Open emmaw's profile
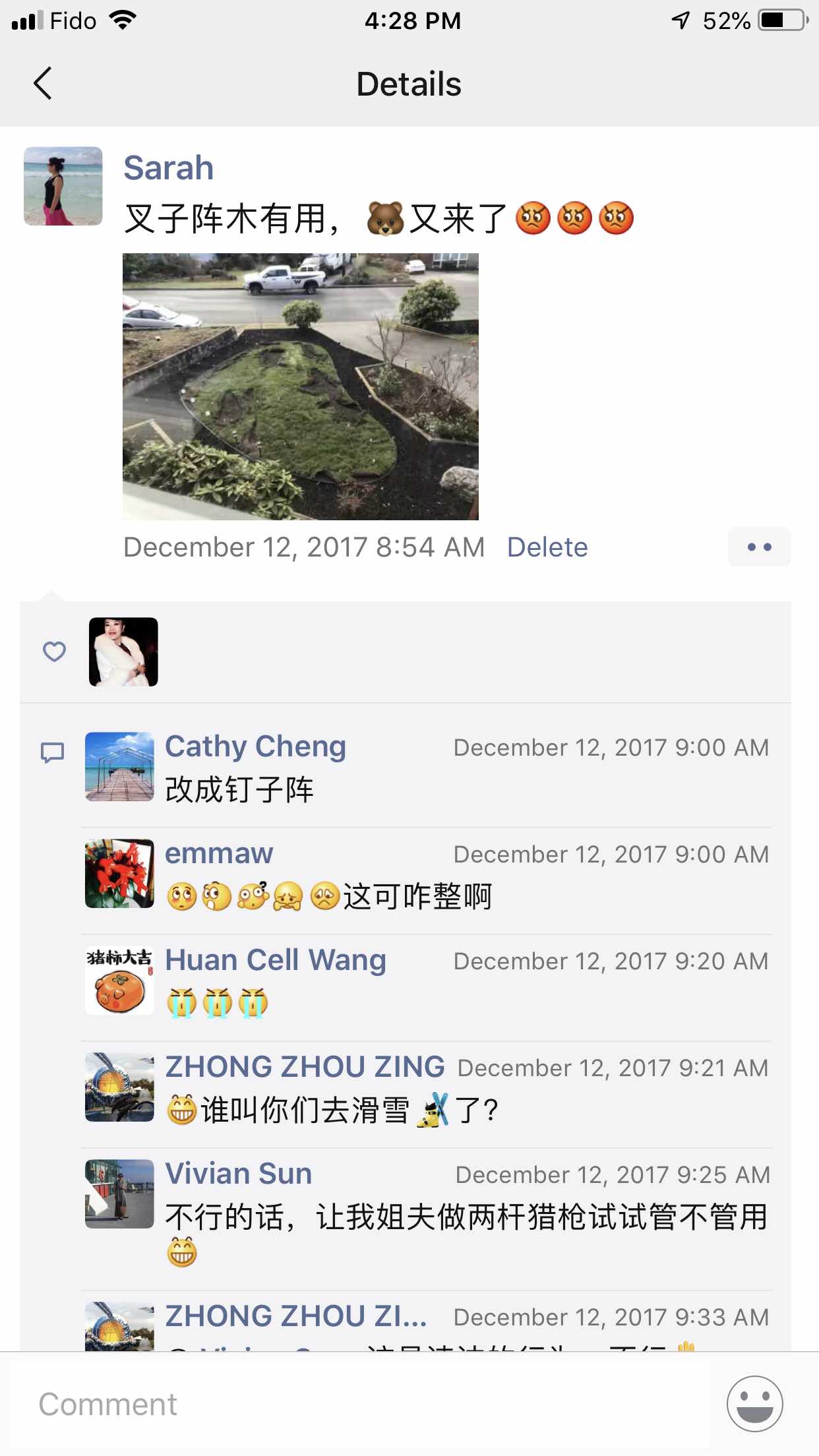Viewport: 819px width, 1456px height. (219, 853)
